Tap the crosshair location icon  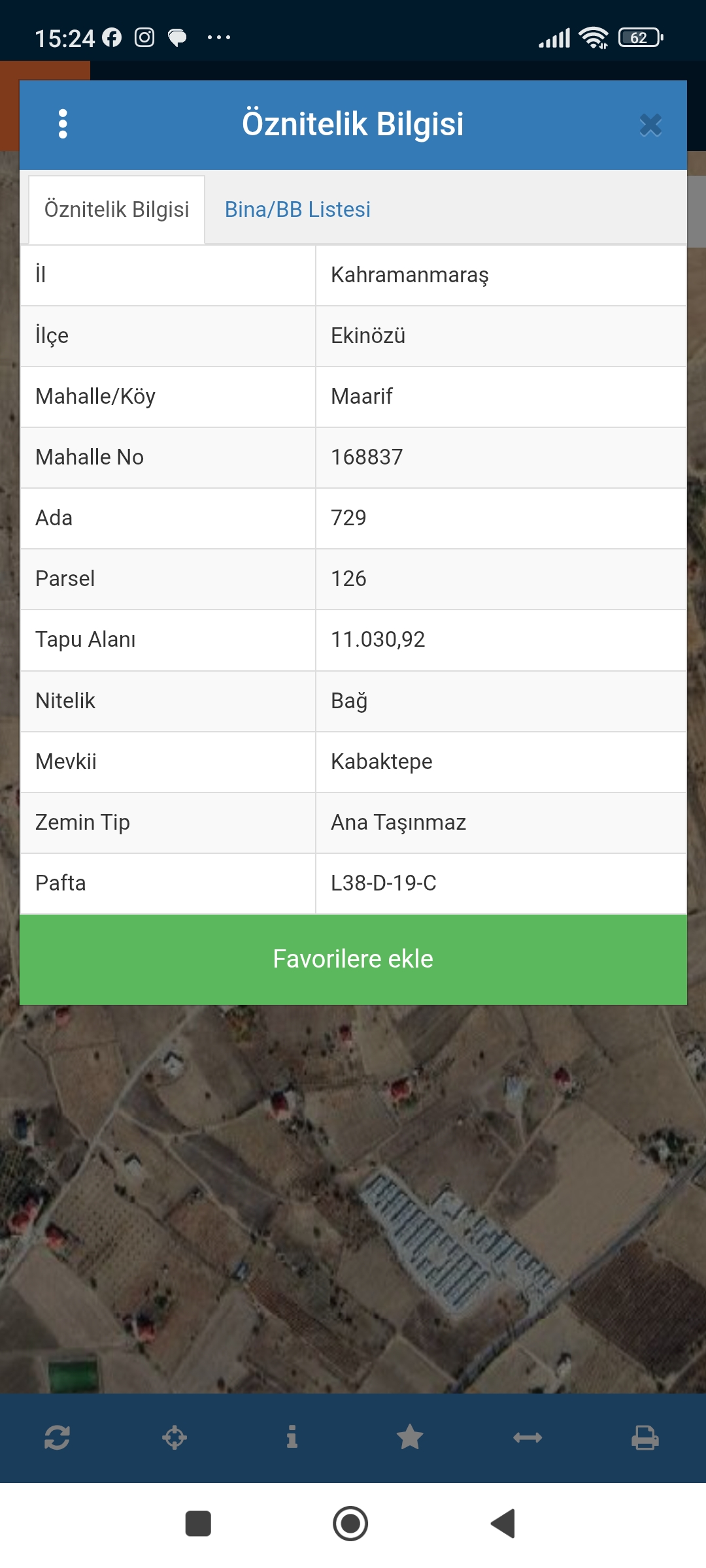point(175,1437)
